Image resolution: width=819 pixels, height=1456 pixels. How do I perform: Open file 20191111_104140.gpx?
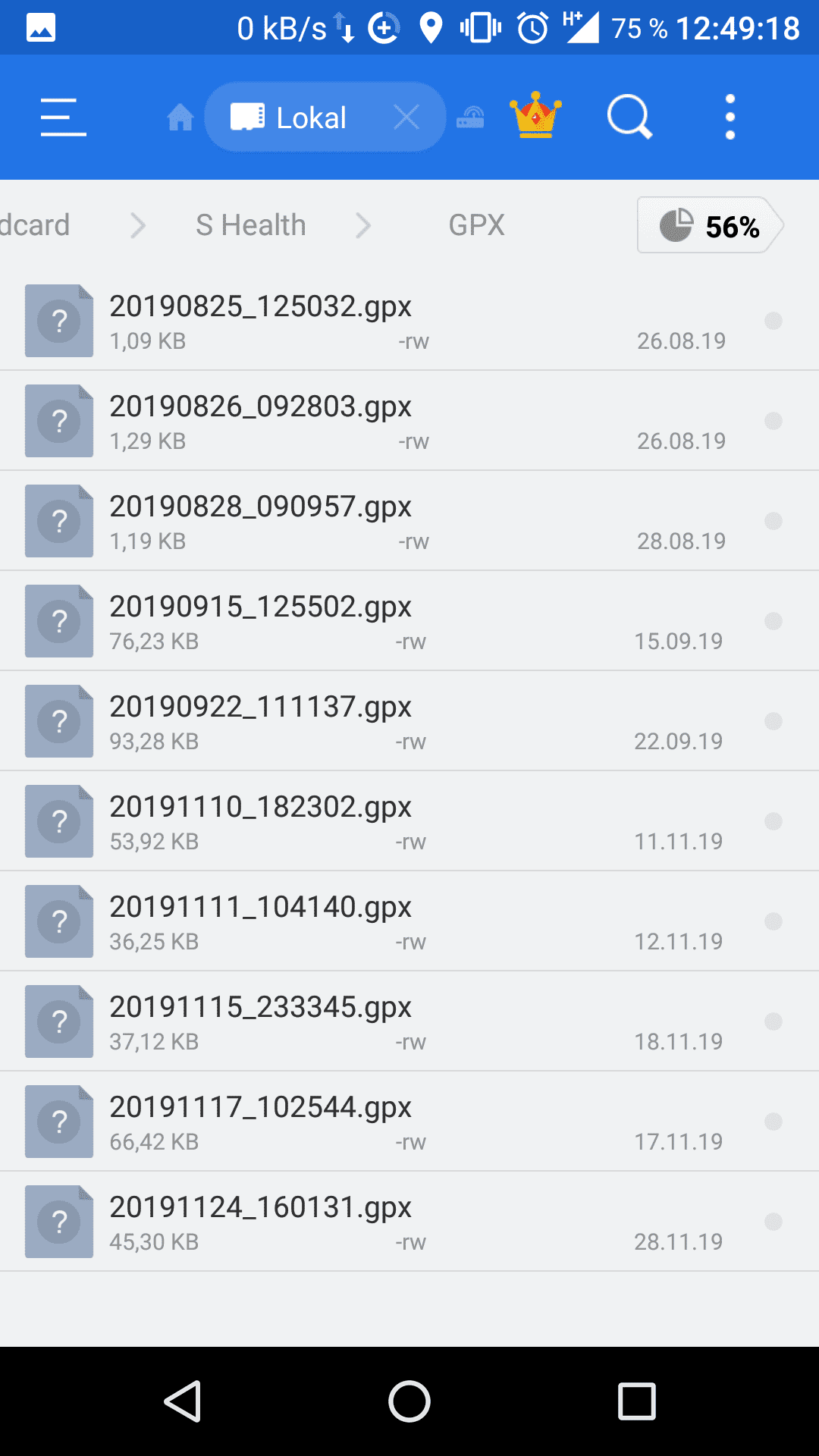260,908
